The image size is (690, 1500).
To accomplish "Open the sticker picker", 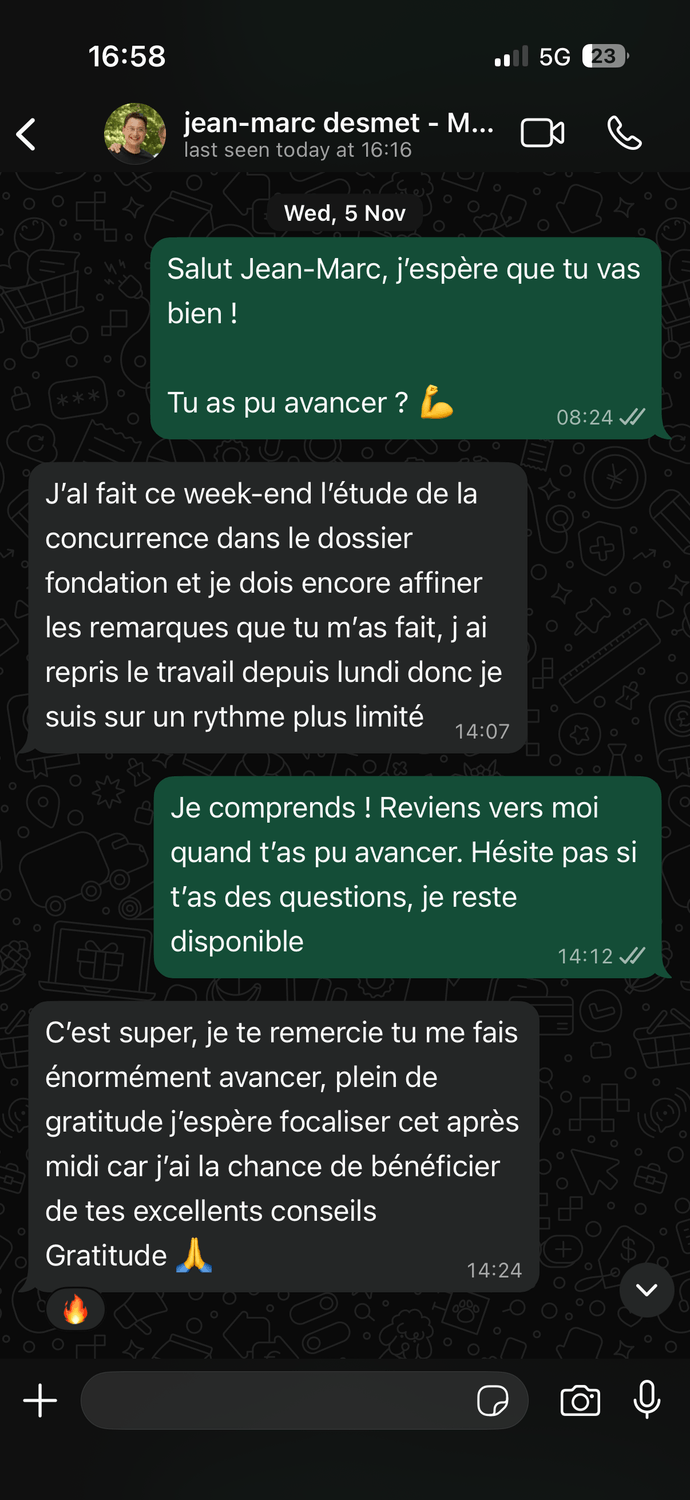I will pyautogui.click(x=493, y=1401).
